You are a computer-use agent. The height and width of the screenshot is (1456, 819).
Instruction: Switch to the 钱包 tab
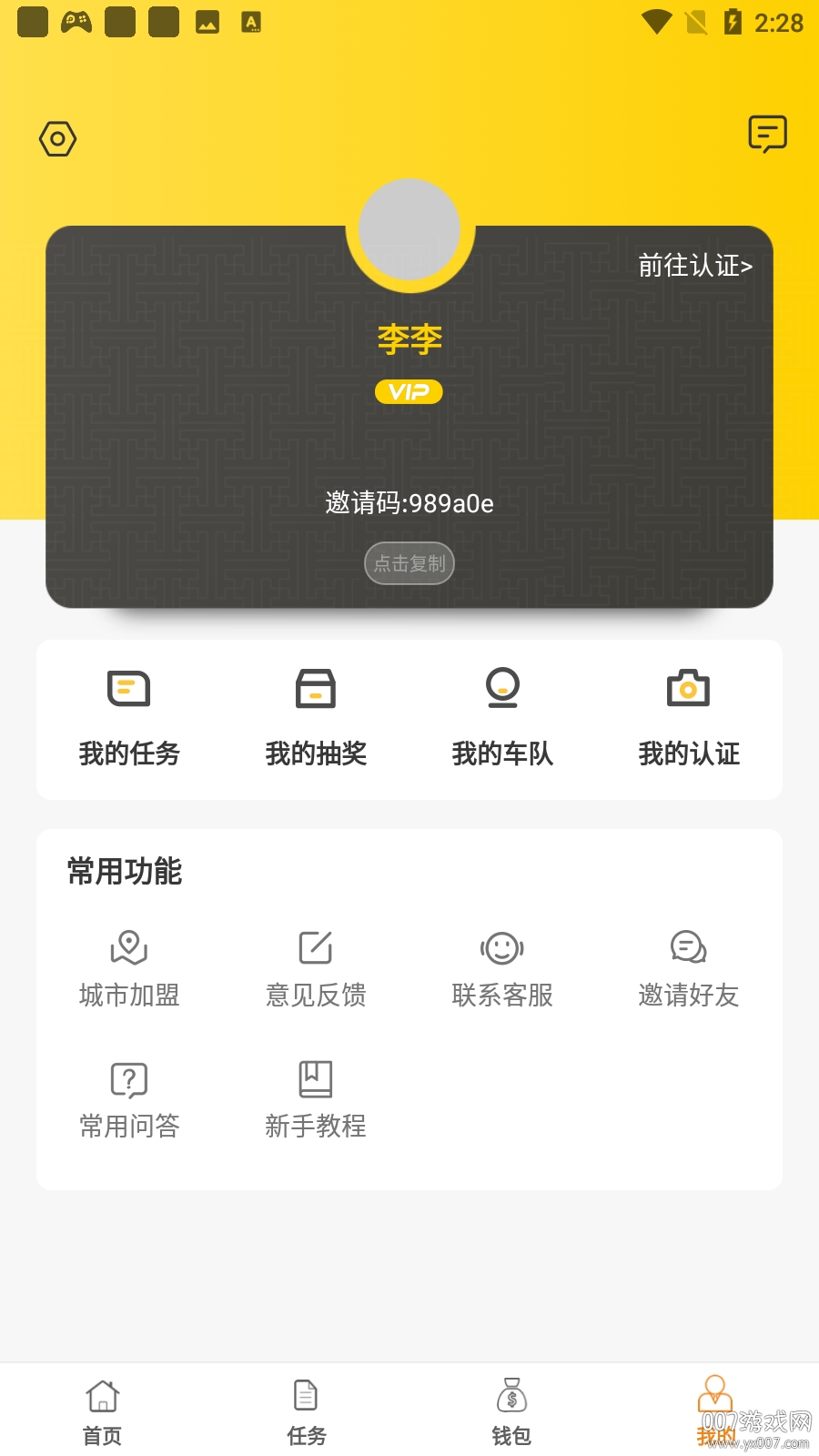click(x=511, y=1412)
